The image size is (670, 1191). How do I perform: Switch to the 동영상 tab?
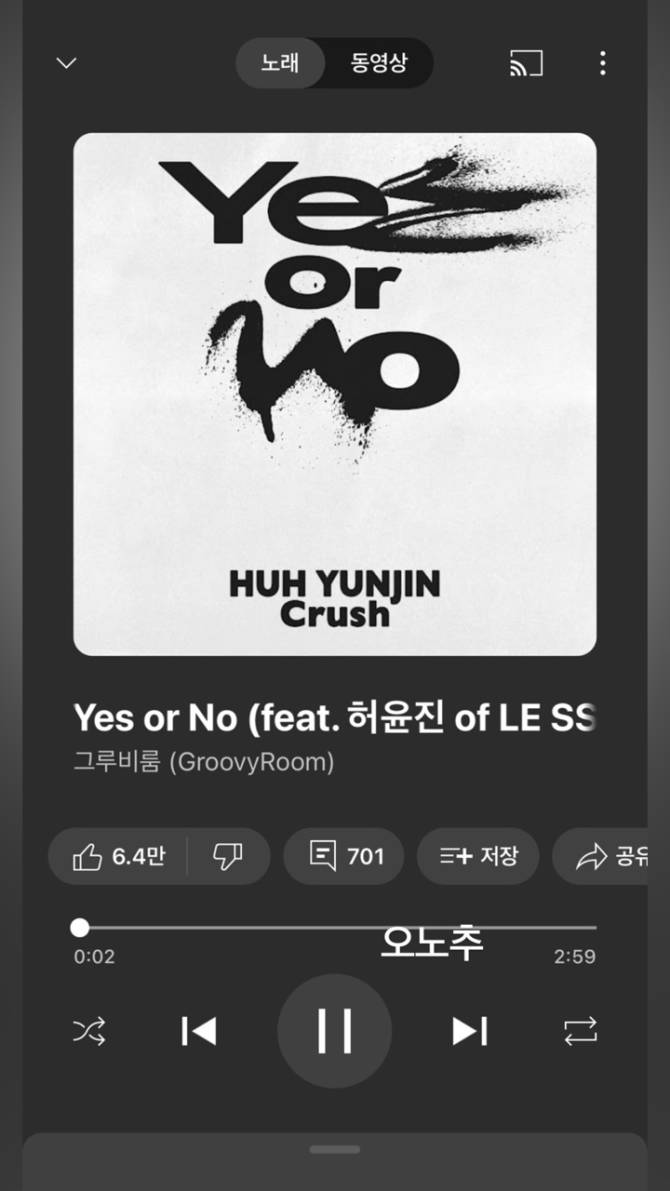point(379,63)
